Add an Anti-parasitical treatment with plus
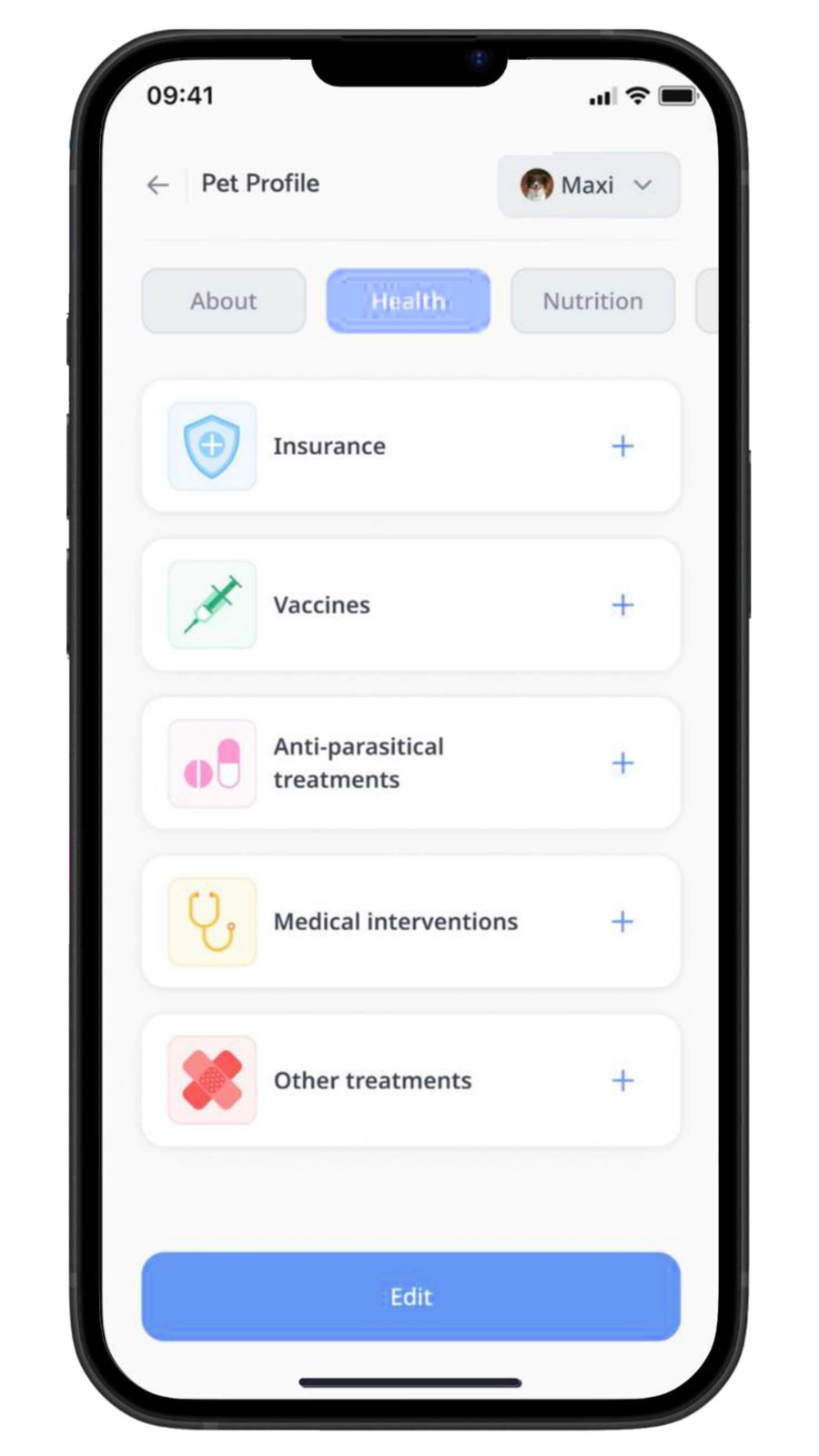This screenshot has height=1456, width=819. [622, 763]
